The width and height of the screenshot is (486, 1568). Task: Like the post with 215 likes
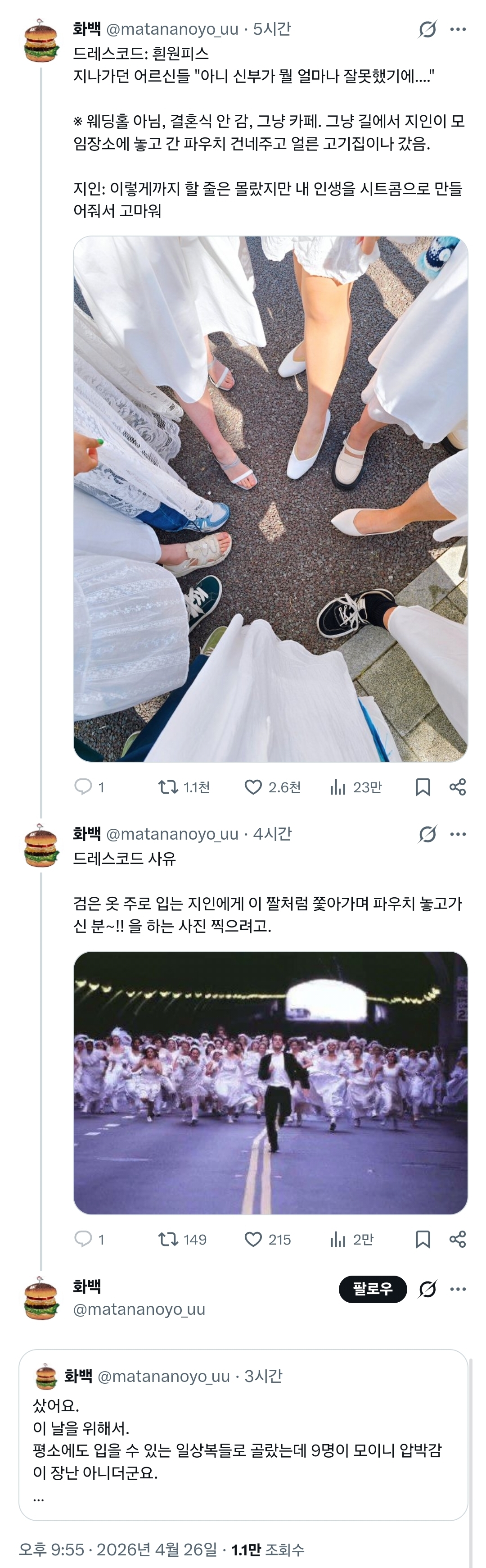253,1239
